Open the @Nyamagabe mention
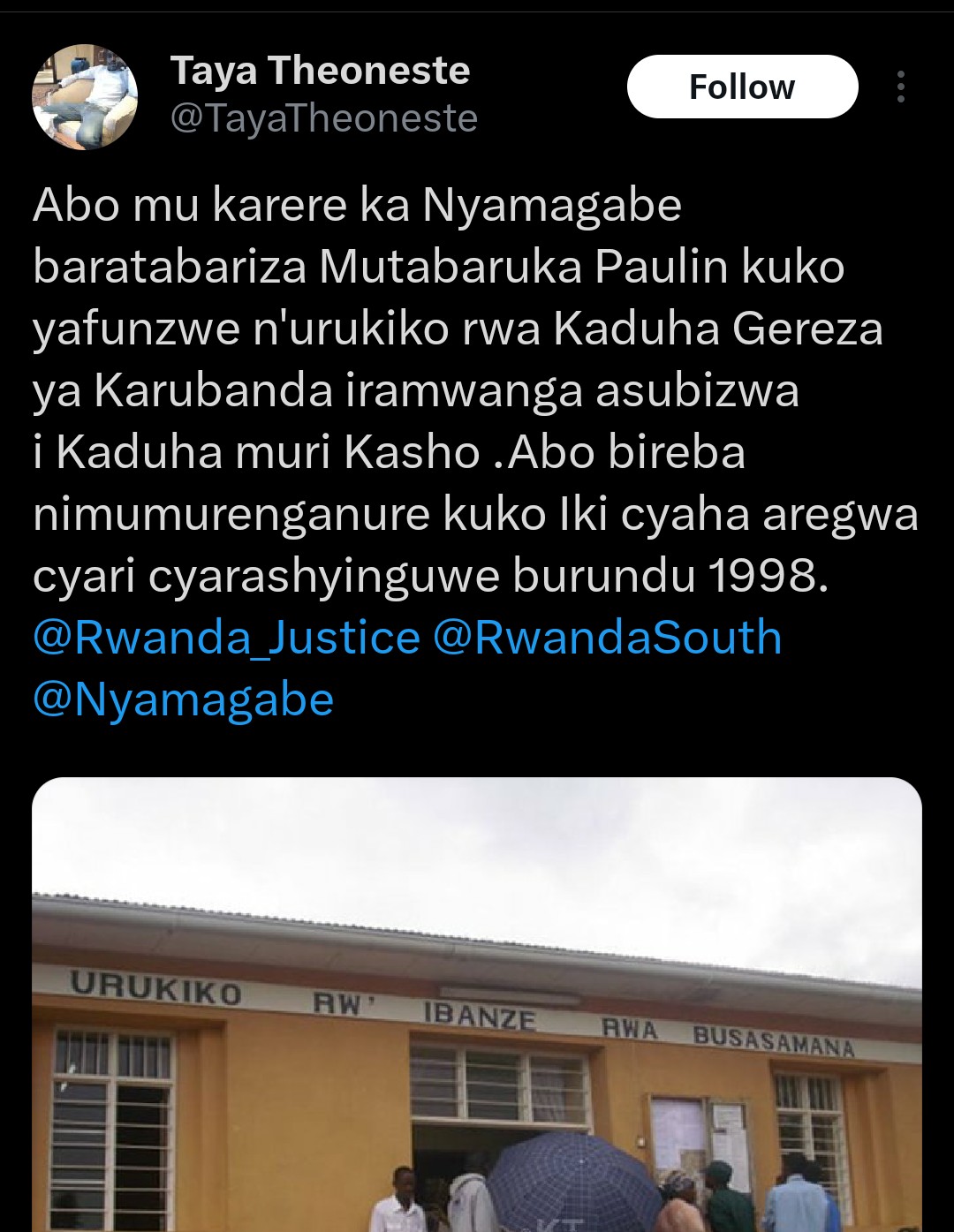The width and height of the screenshot is (954, 1232). point(183,699)
